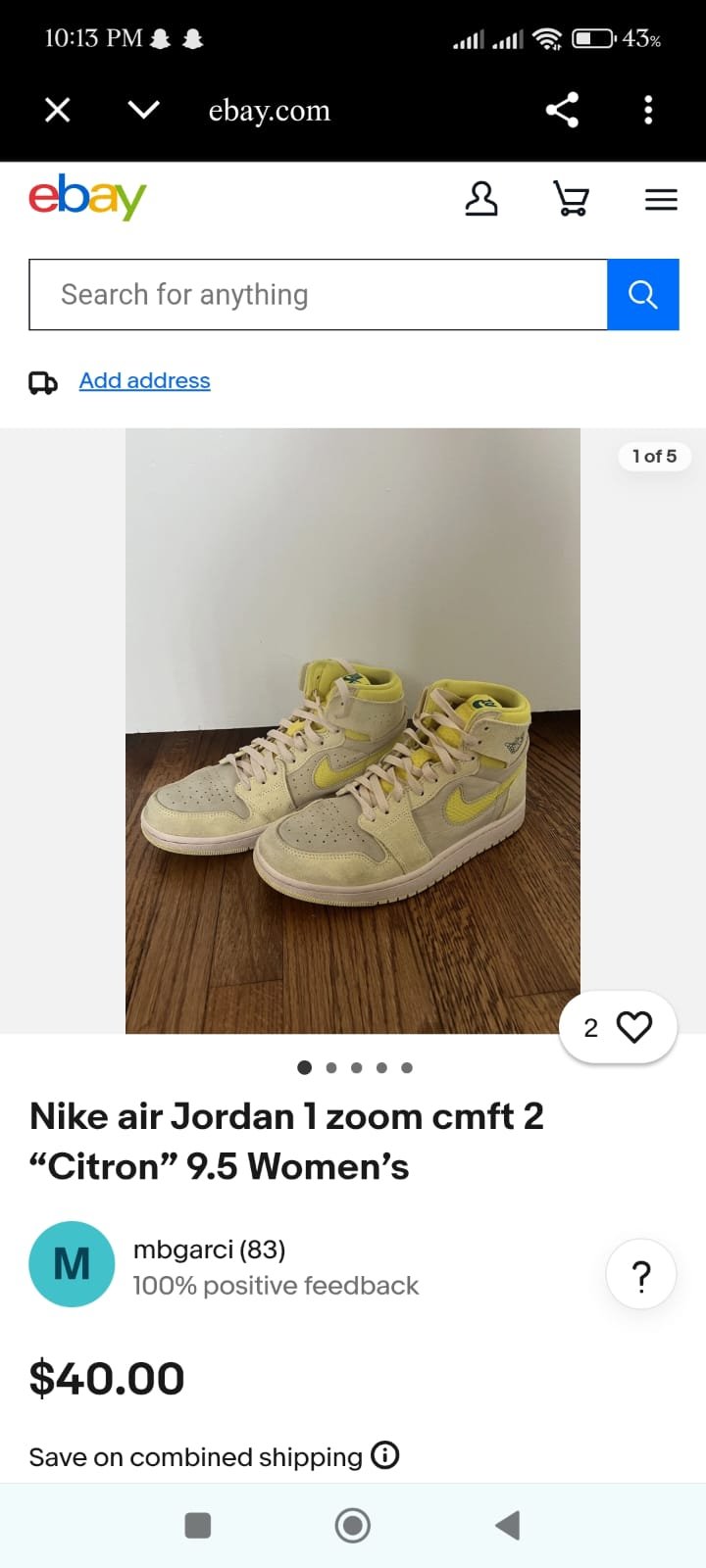This screenshot has width=706, height=1568.
Task: Expand the browser dropdown chevron
Action: tap(143, 110)
